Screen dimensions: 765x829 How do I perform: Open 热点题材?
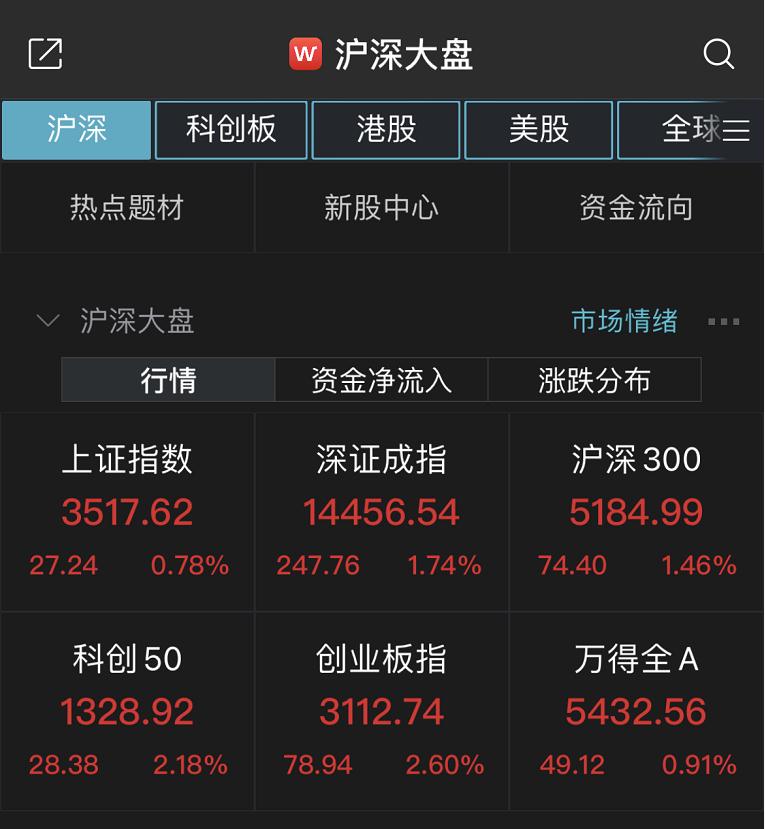tap(127, 208)
